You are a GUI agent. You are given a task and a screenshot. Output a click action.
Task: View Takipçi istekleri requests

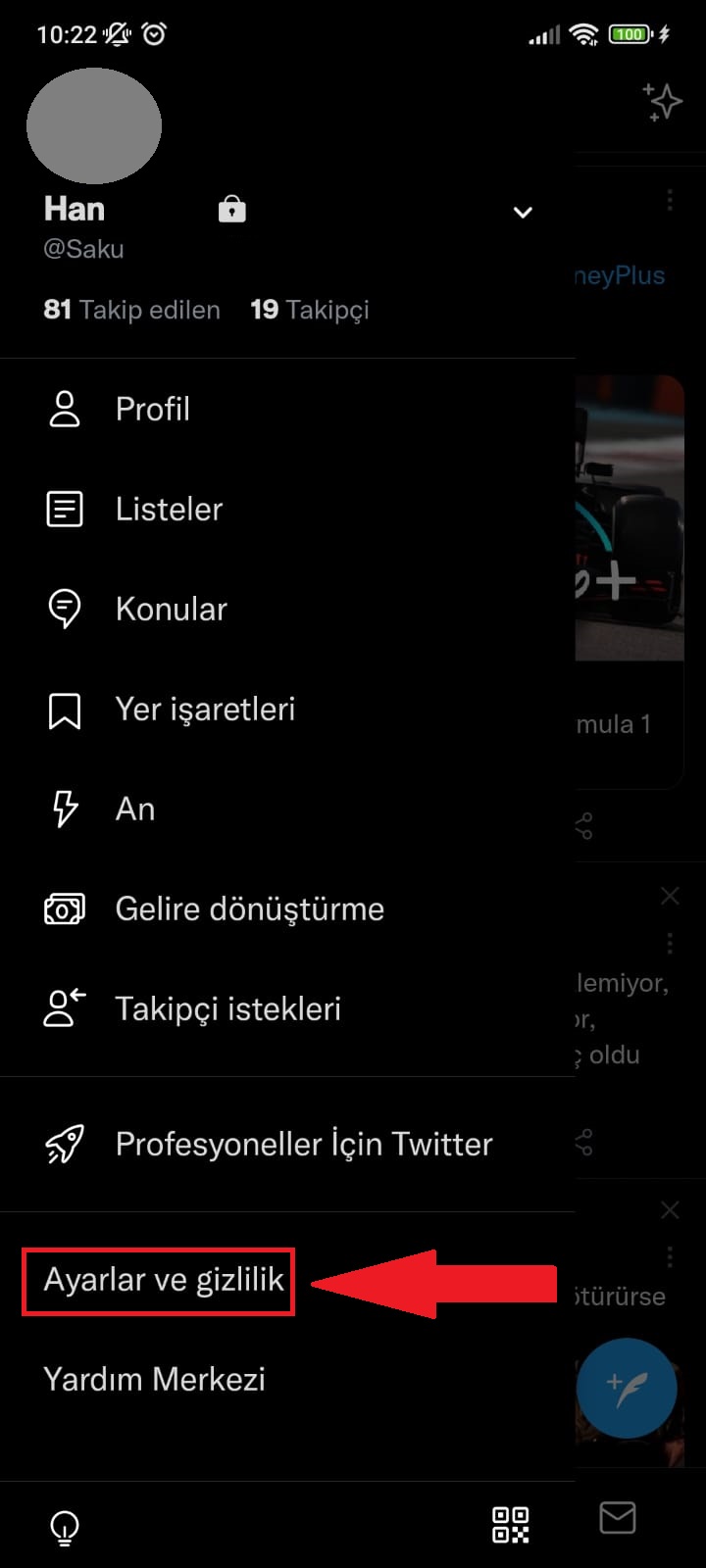pyautogui.click(x=227, y=1008)
